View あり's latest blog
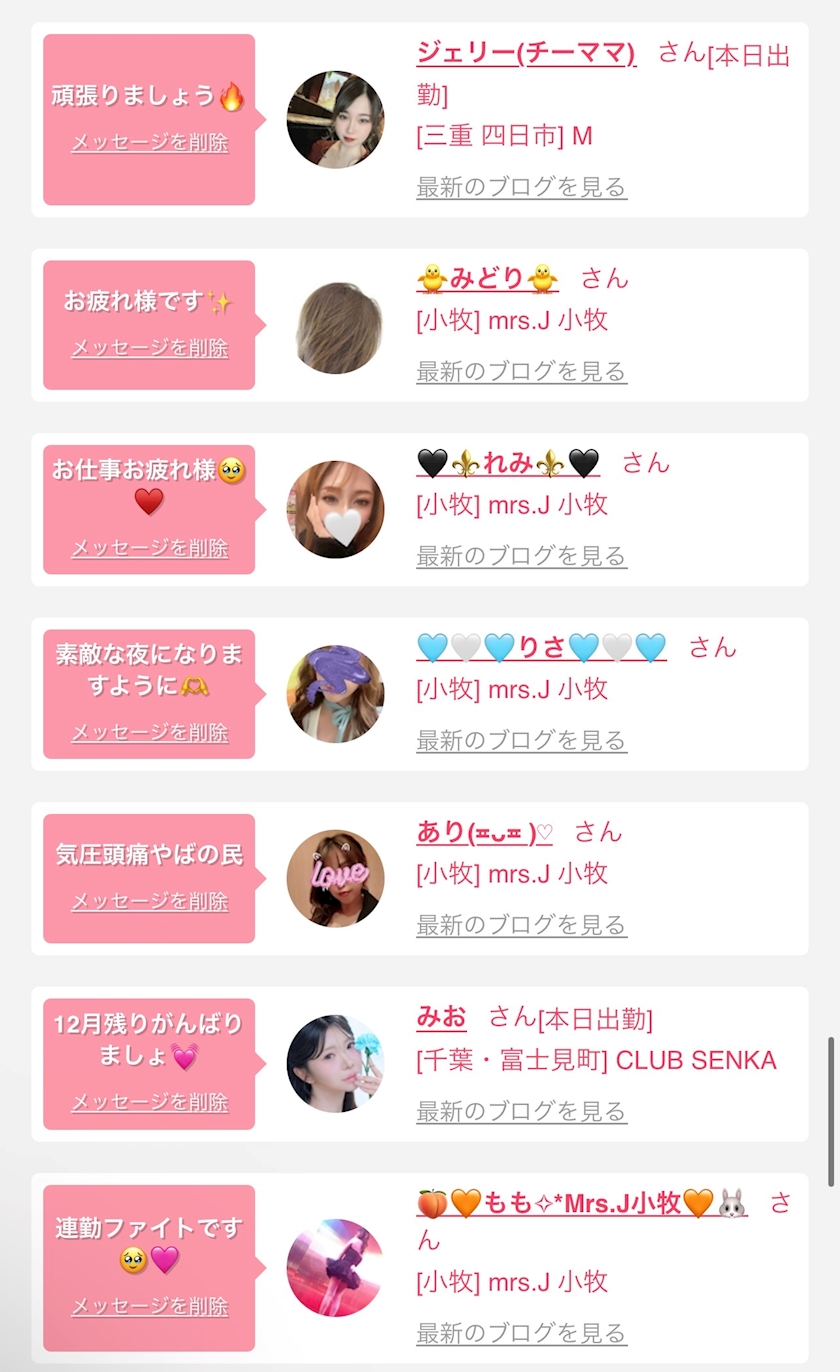 point(521,925)
